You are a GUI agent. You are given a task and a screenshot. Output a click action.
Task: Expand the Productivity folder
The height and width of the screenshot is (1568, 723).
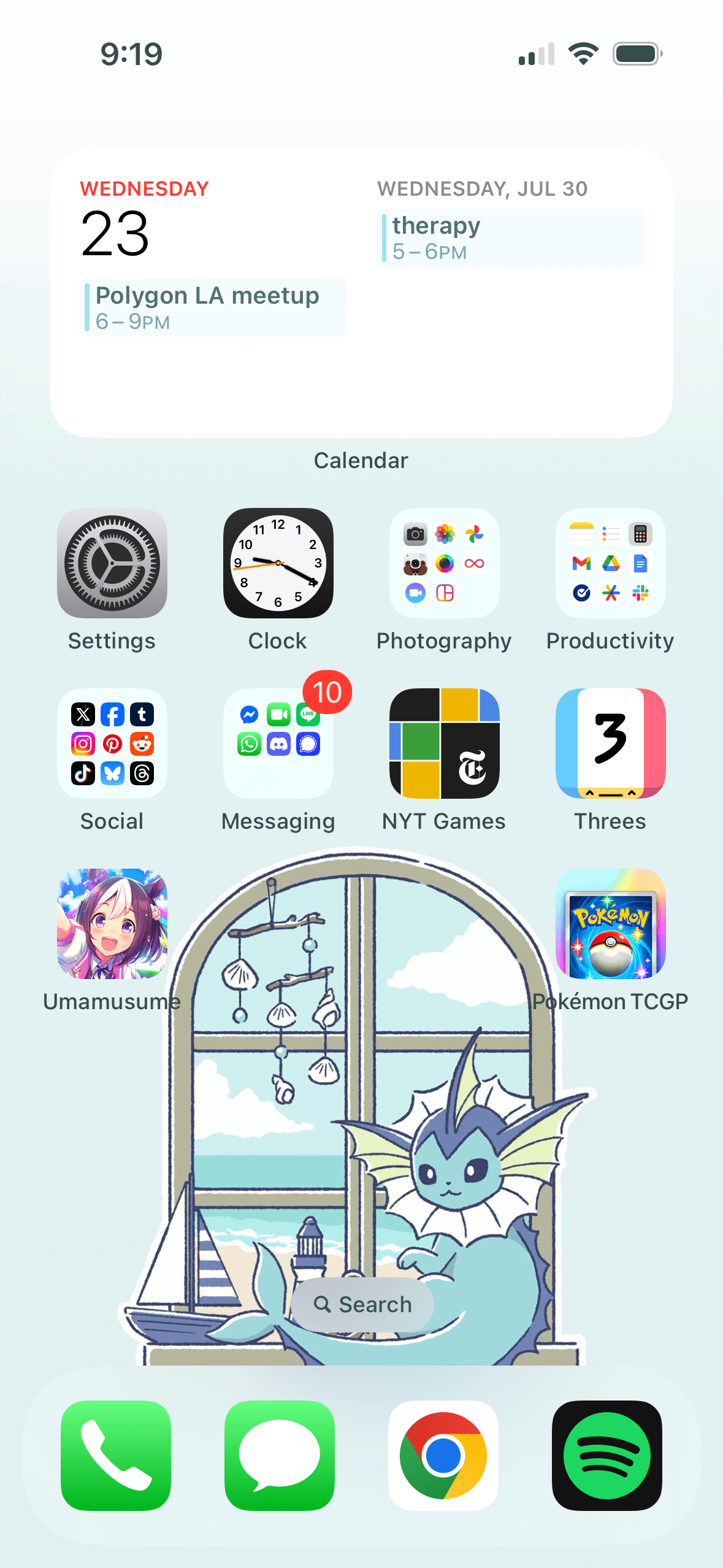pyautogui.click(x=610, y=563)
